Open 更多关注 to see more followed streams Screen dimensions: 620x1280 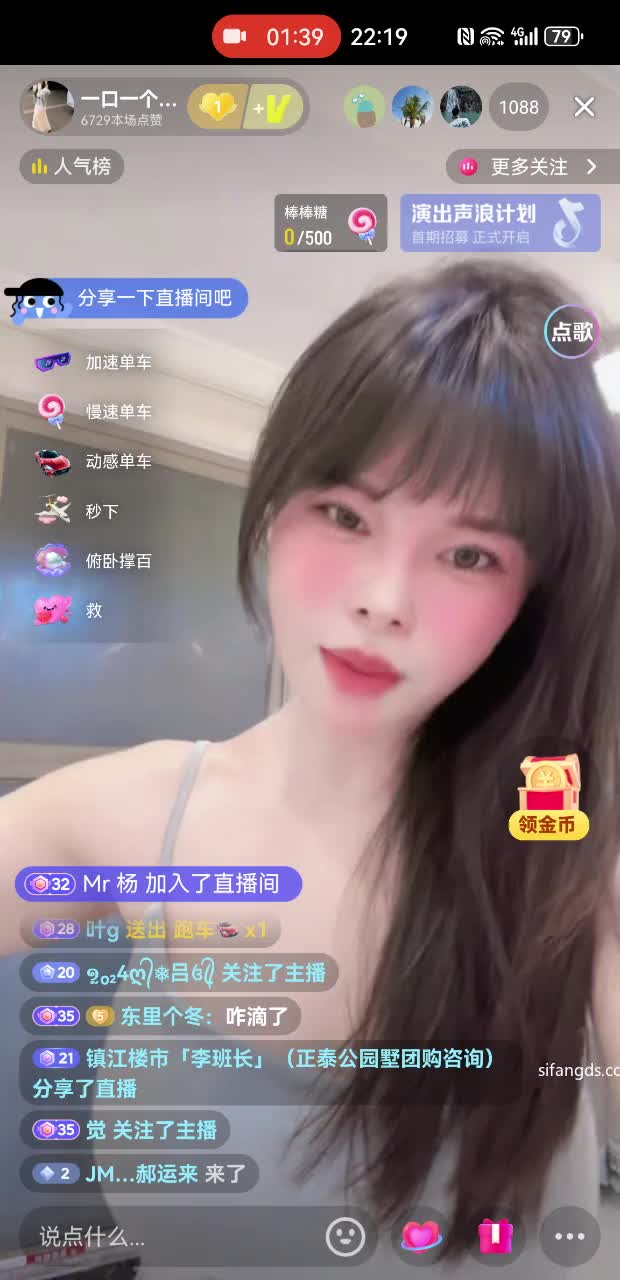tap(532, 167)
